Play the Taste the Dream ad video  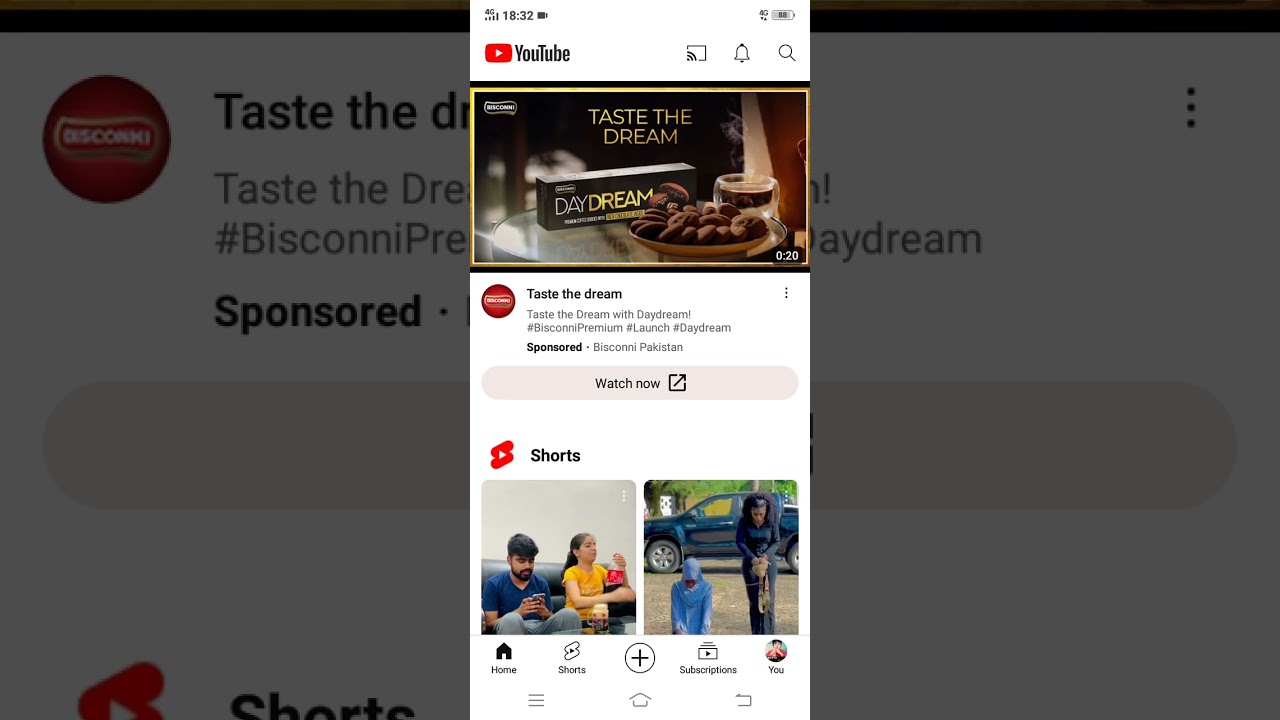640,178
